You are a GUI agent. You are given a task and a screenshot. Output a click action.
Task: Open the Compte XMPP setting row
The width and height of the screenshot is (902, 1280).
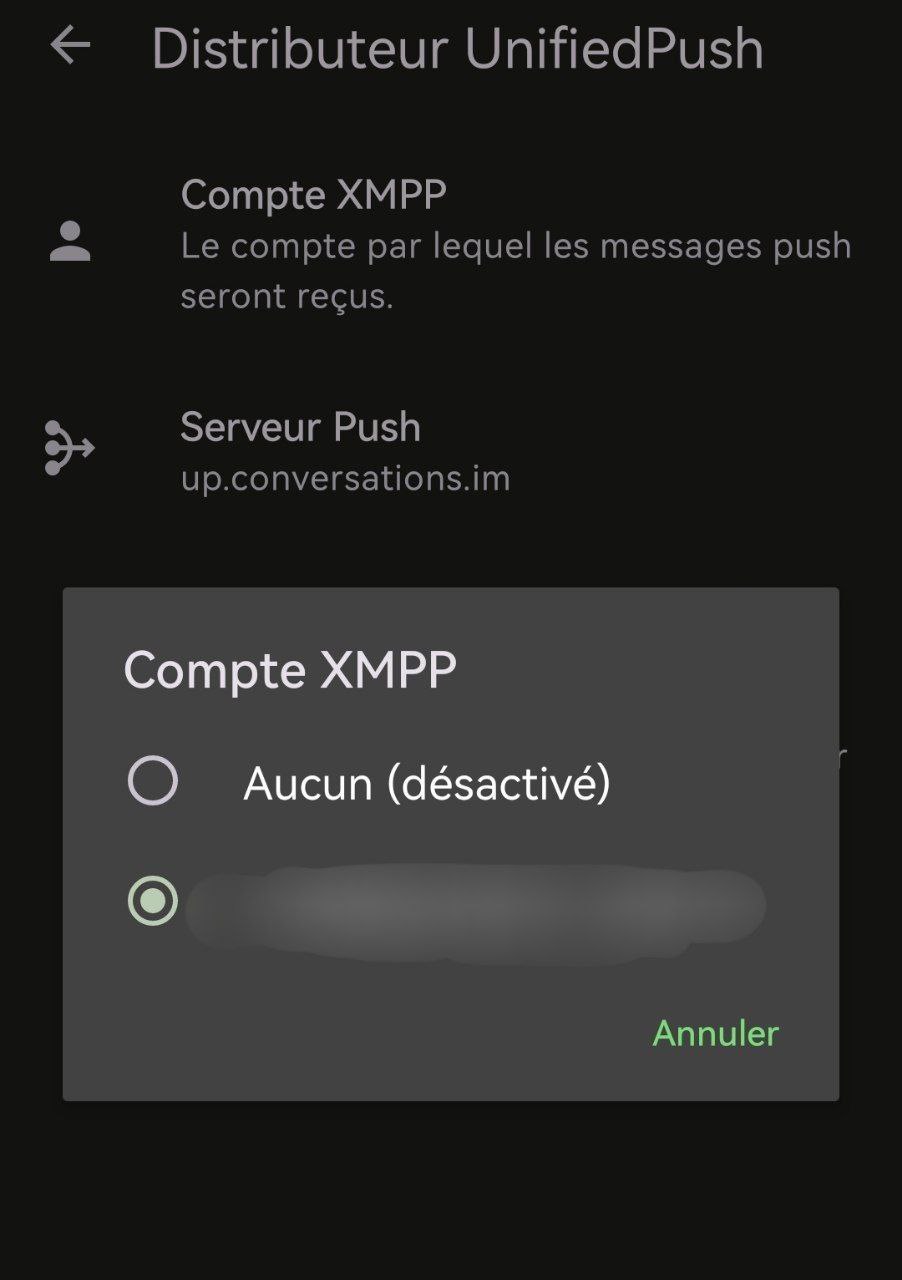pyautogui.click(x=450, y=243)
